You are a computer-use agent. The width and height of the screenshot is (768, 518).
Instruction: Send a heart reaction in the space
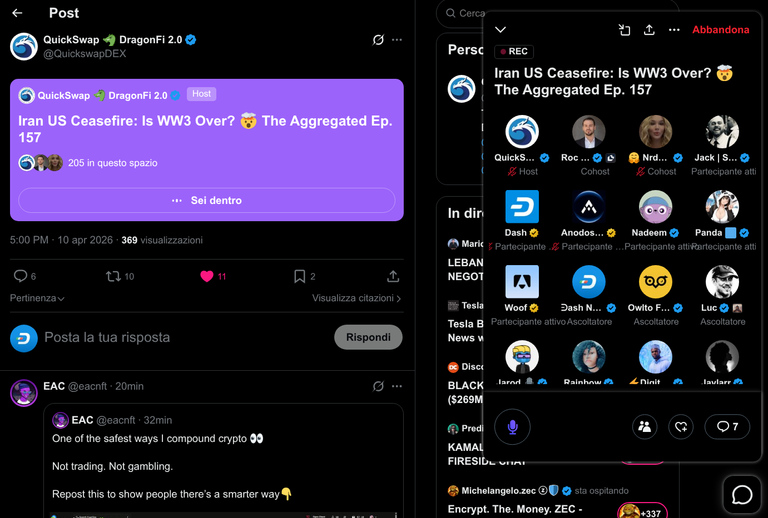(x=681, y=427)
